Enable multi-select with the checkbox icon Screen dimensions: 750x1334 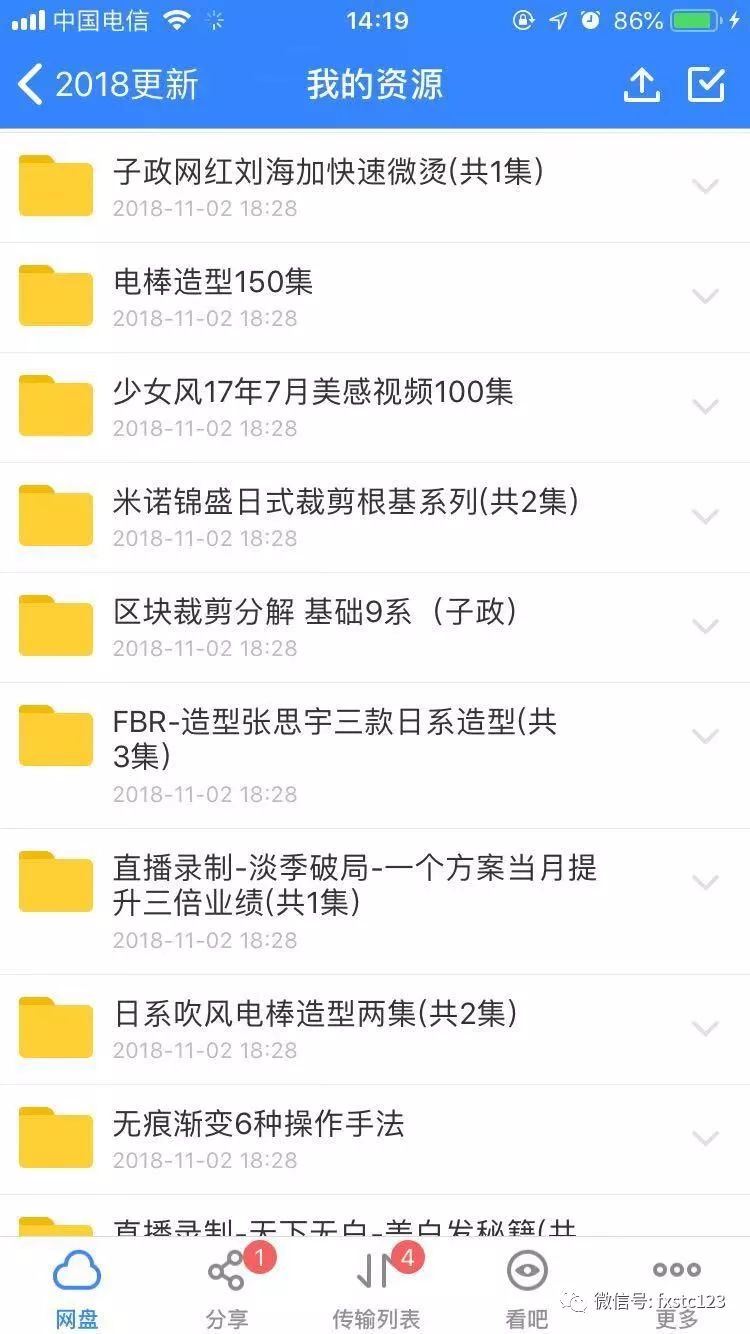[706, 85]
